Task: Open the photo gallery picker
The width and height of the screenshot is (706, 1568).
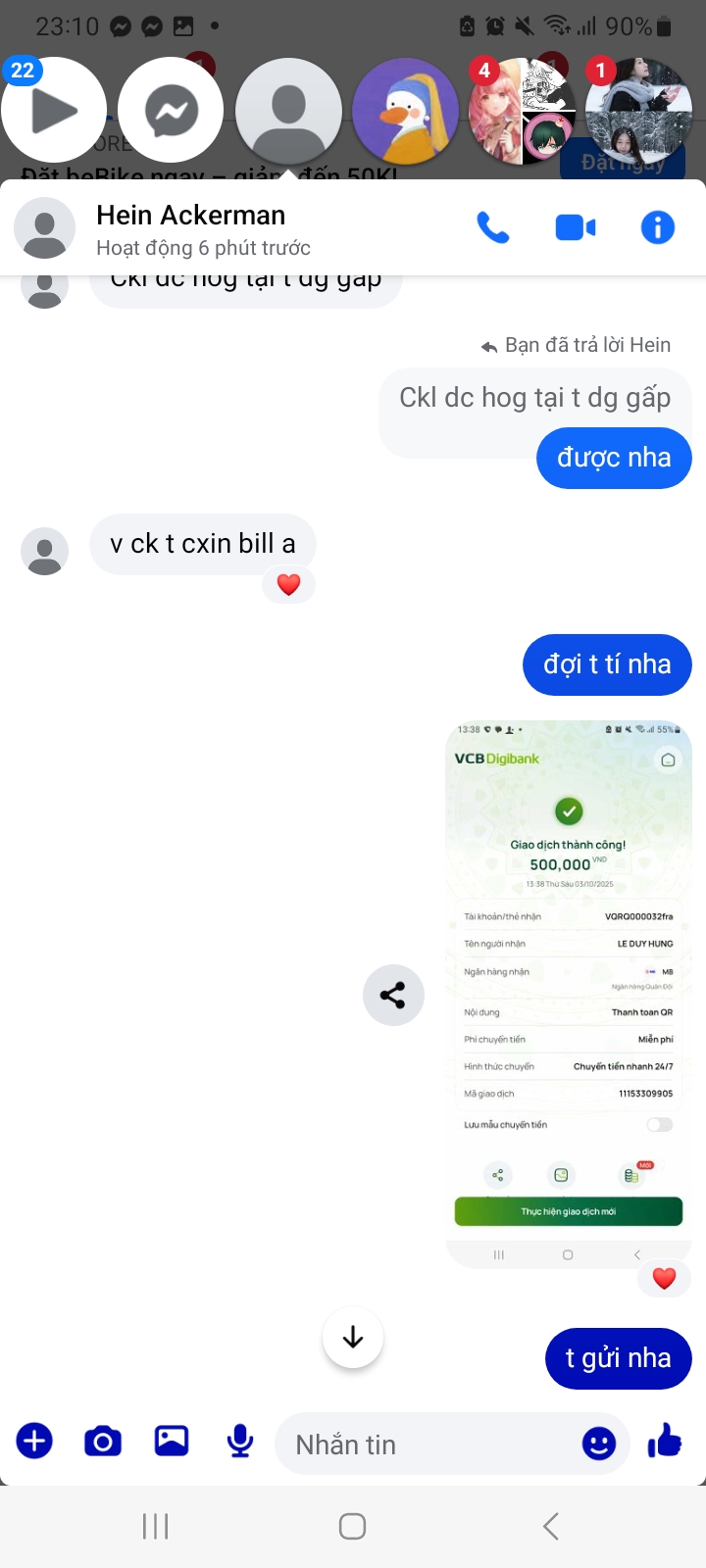Action: tap(171, 1441)
